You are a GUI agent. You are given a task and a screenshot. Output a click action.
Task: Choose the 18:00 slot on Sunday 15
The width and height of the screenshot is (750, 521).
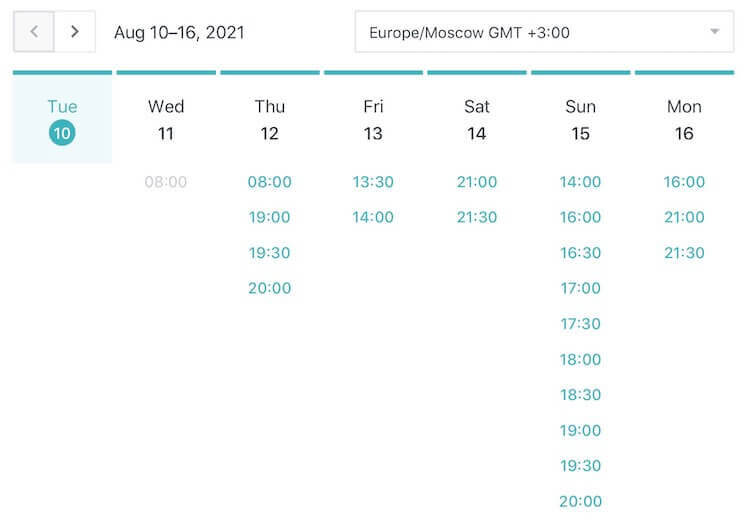pos(580,359)
